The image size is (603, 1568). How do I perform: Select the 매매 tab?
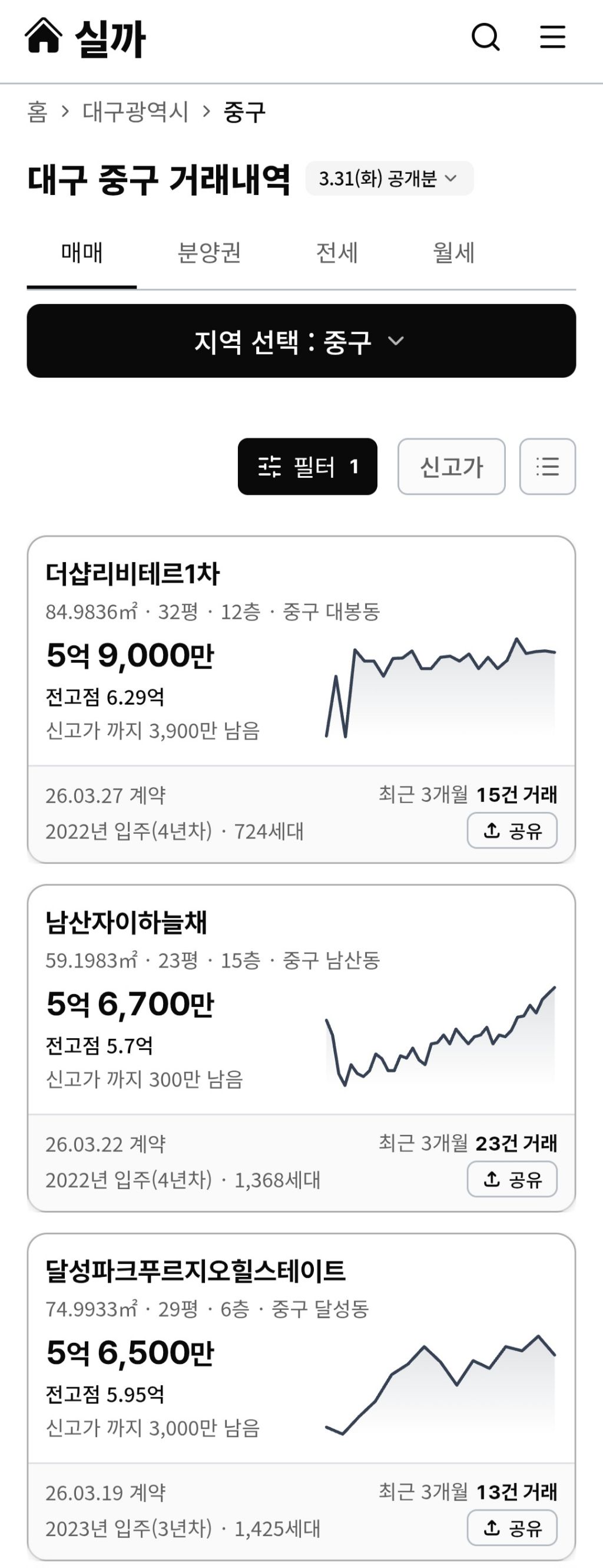point(81,253)
